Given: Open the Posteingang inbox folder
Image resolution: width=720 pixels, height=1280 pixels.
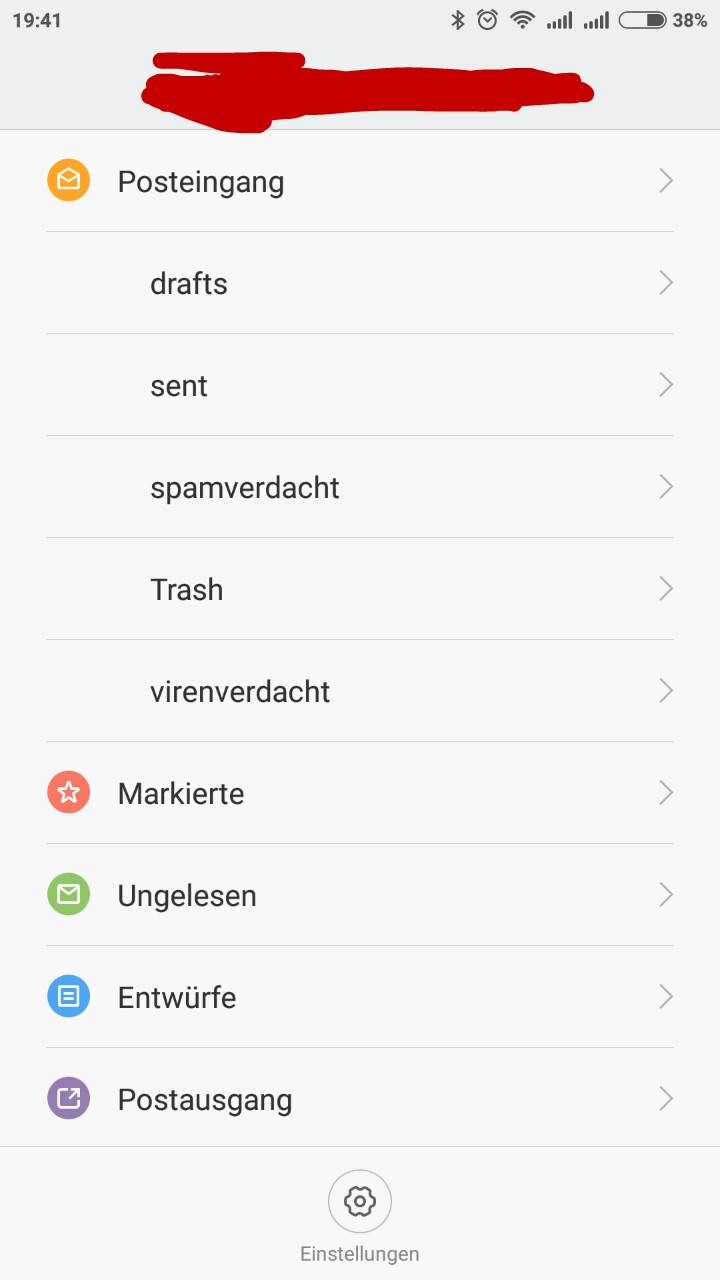Looking at the screenshot, I should (x=360, y=181).
